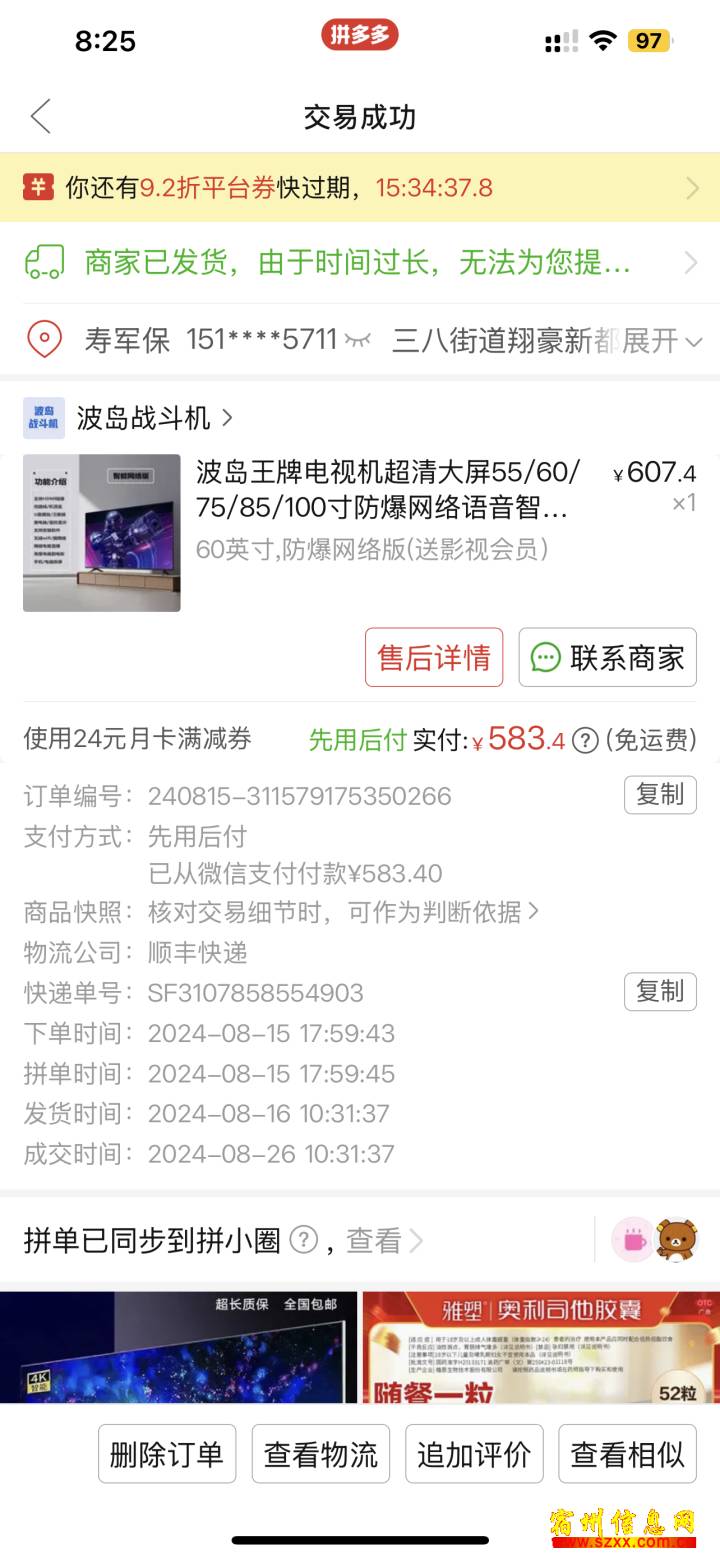Expand the delivery address with 展开
Screen dimensions: 720x1558
[663, 341]
